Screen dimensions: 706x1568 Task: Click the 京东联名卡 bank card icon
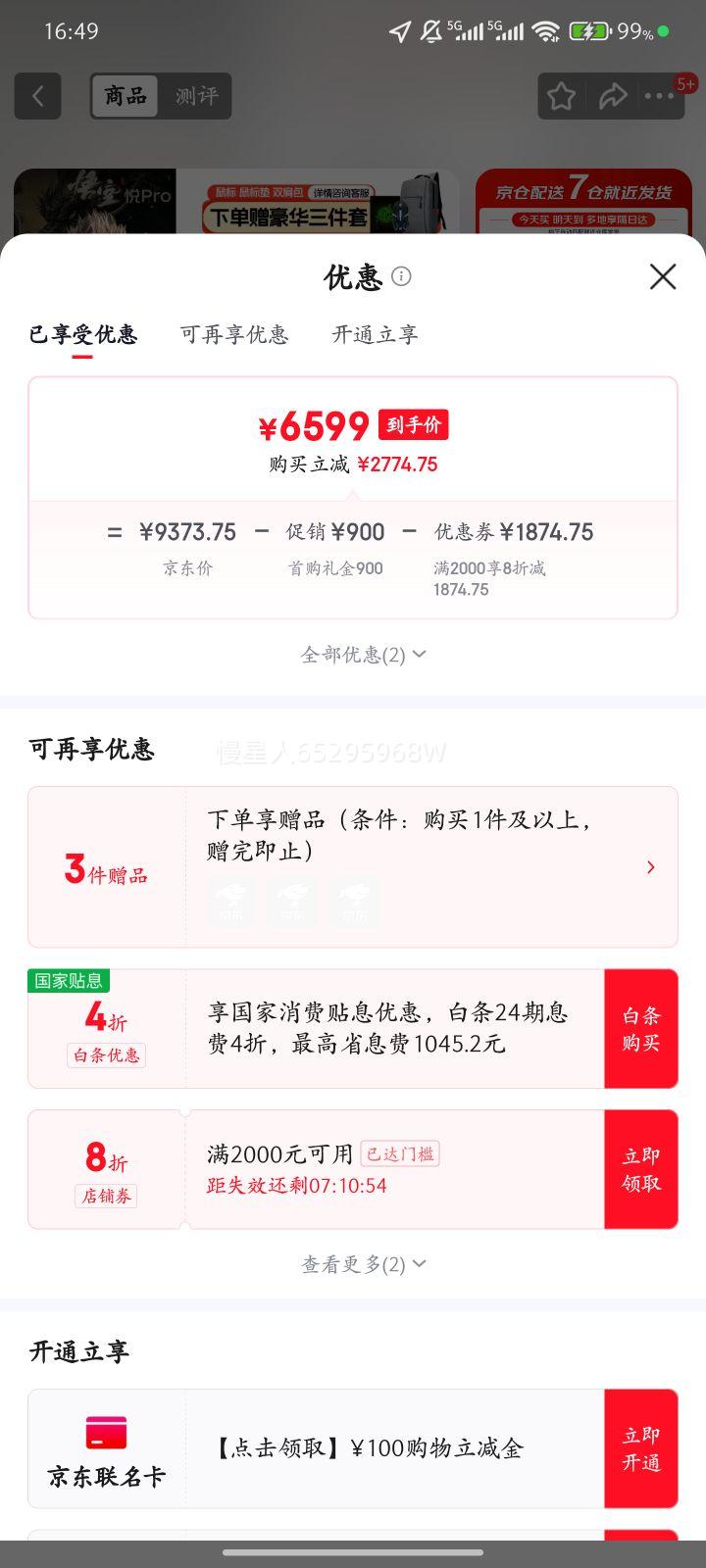(106, 1433)
